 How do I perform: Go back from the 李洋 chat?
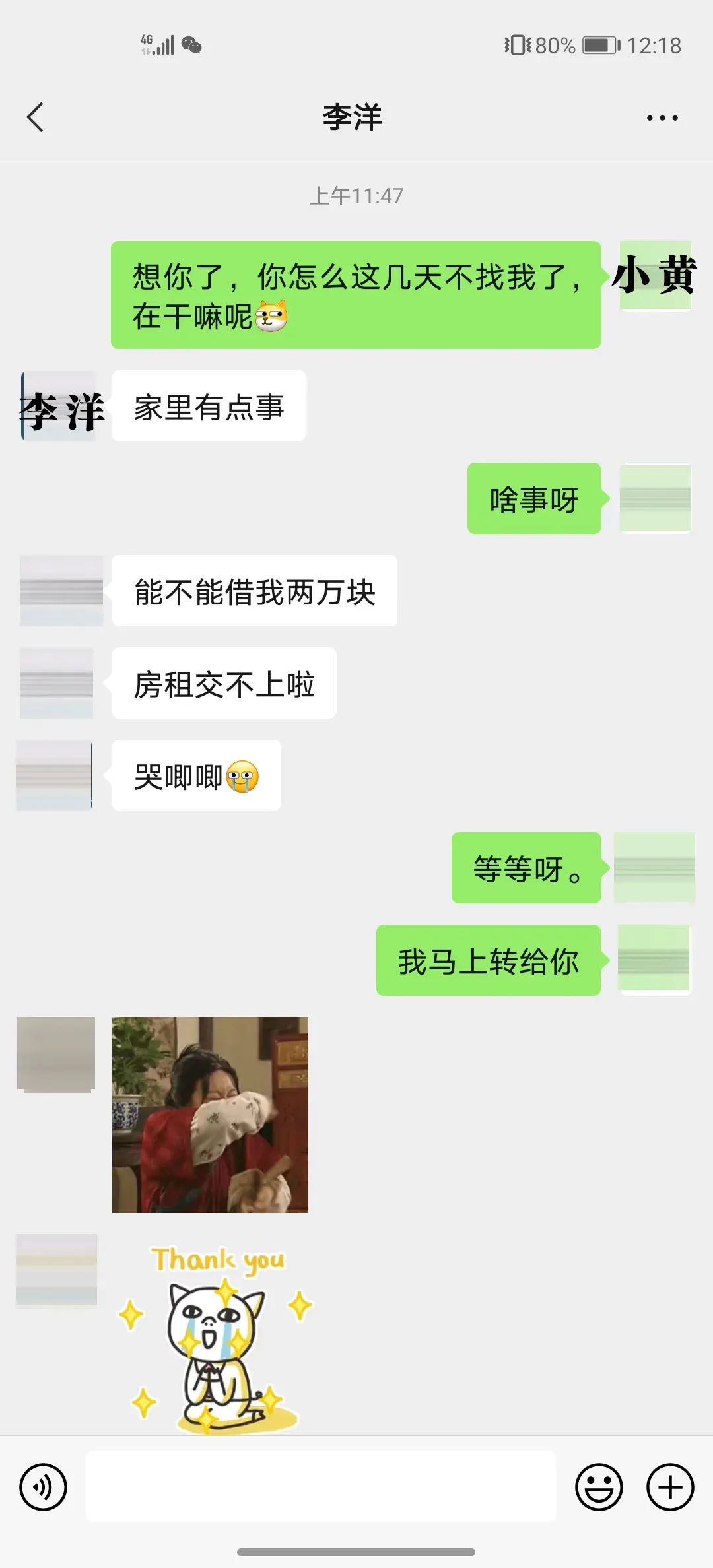(x=36, y=117)
